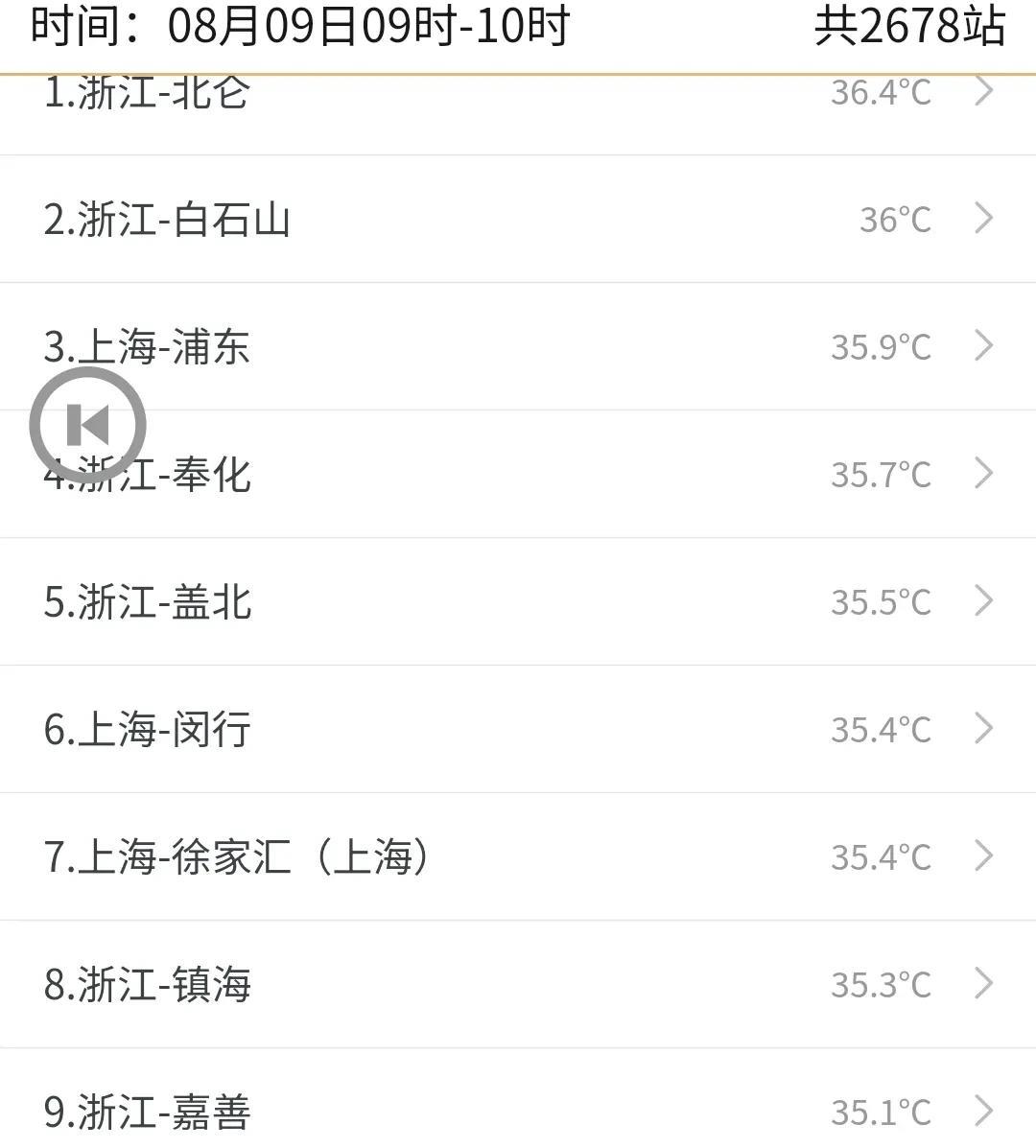Open 浙江-盖北 station details
1036x1148 pixels.
click(518, 601)
